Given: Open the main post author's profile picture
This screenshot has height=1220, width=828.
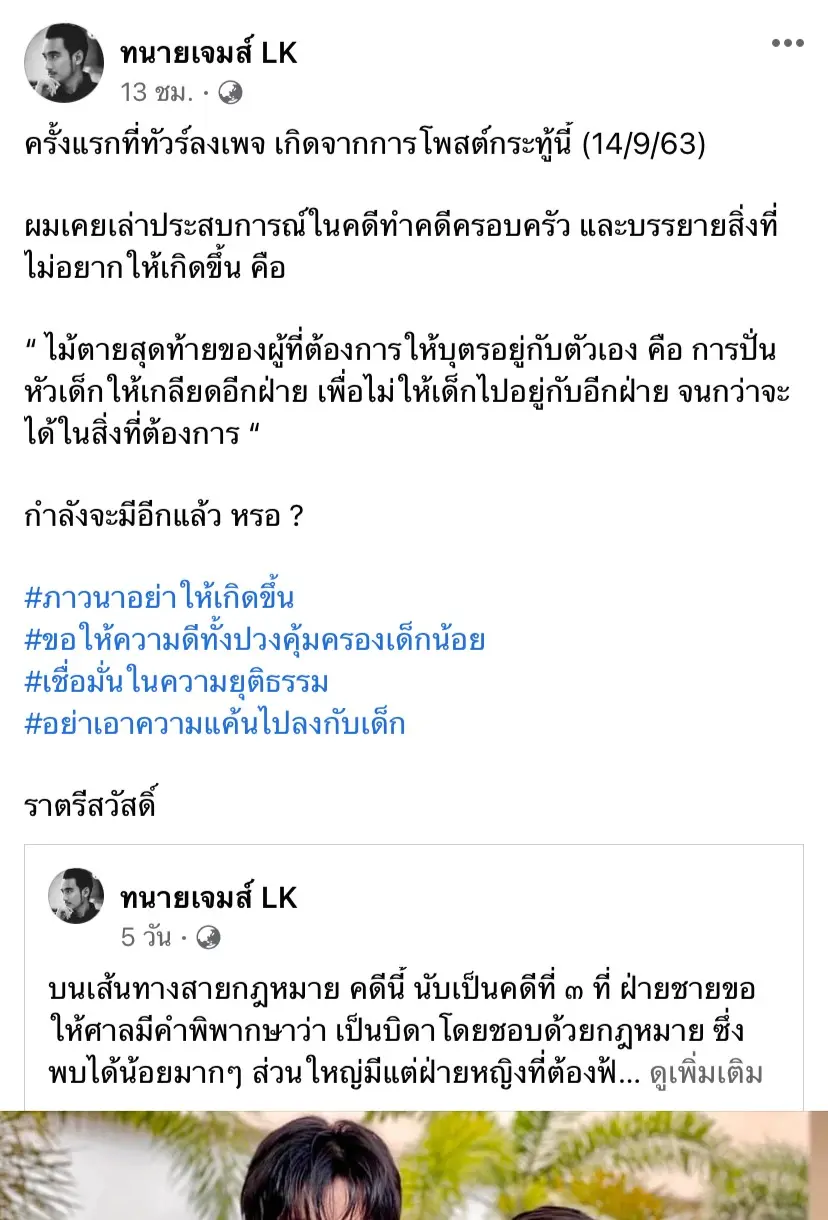Looking at the screenshot, I should click(62, 63).
